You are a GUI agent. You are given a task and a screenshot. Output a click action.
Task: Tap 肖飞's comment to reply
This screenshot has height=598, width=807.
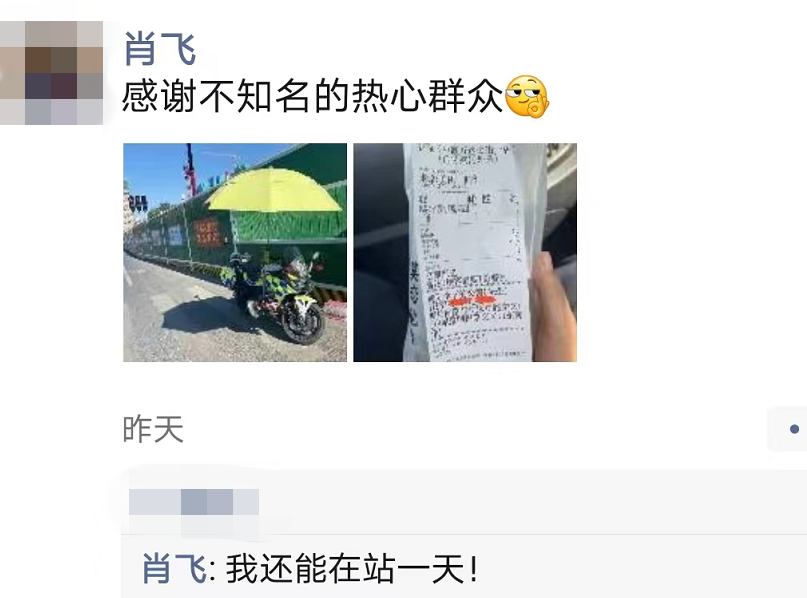point(352,570)
